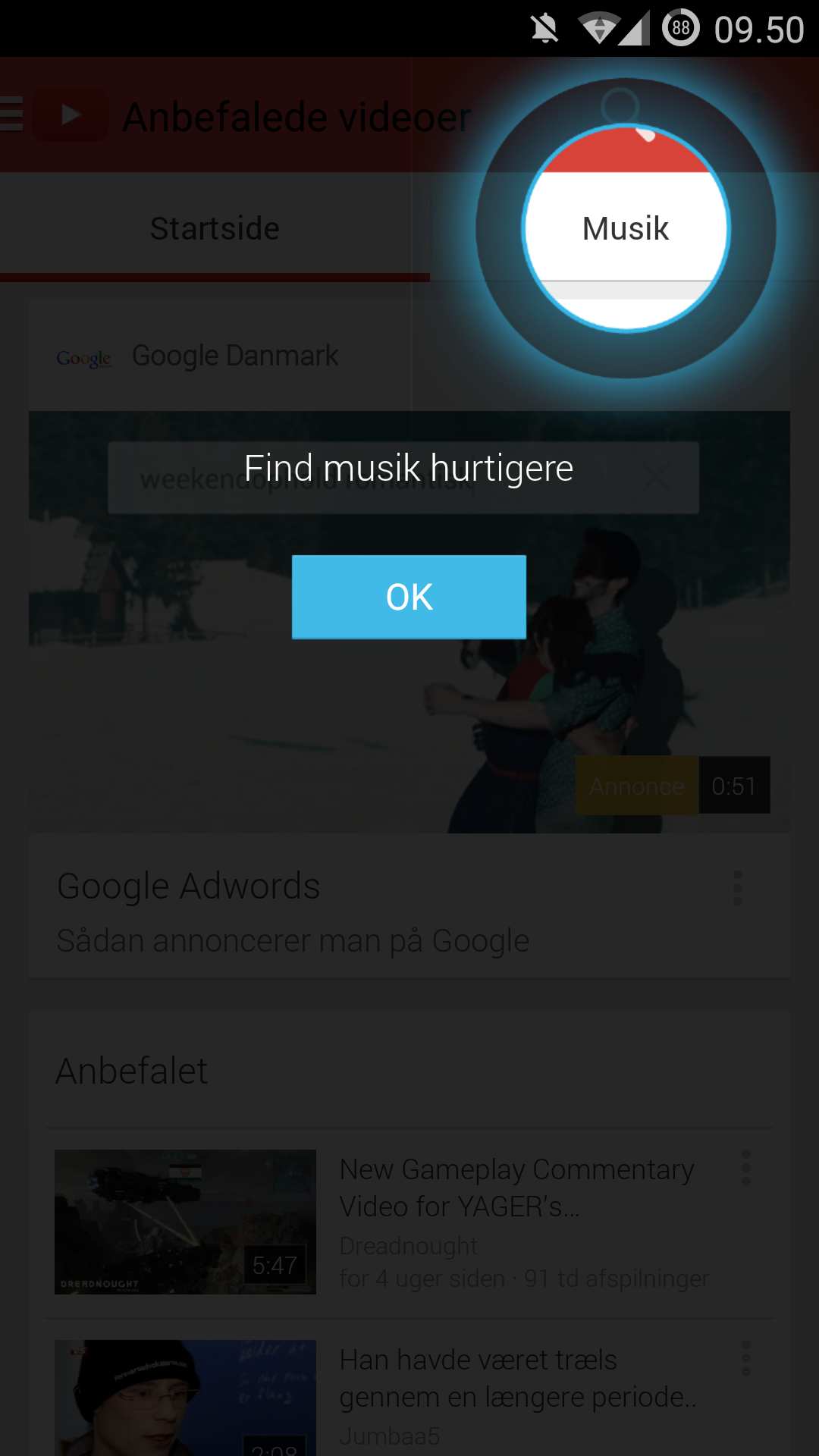Image resolution: width=819 pixels, height=1456 pixels.
Task: Watch the New Gameplay Commentary video
Action: [185, 1222]
